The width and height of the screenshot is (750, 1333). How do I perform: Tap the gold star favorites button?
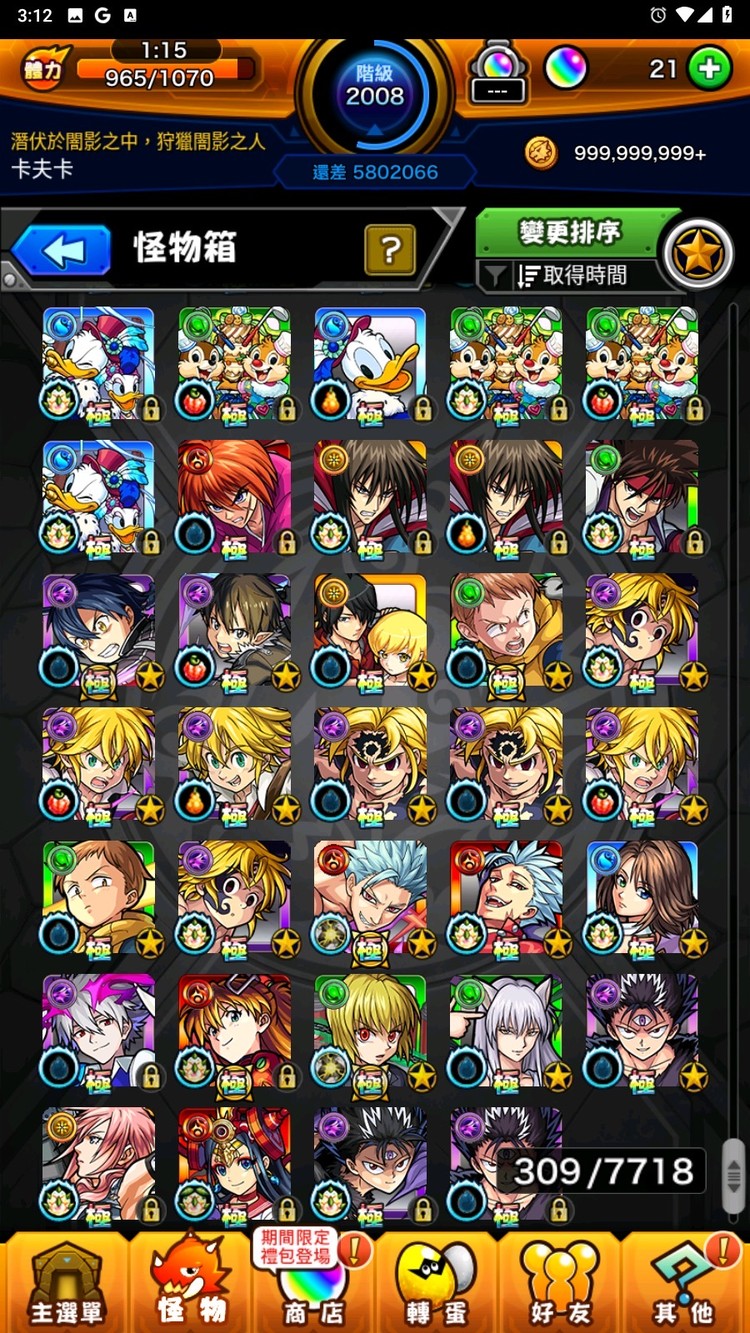tap(696, 254)
